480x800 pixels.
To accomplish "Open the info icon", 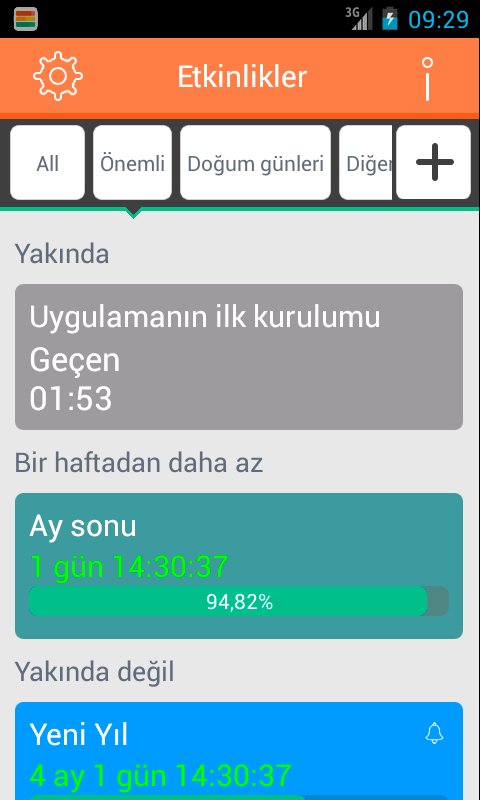I will (x=427, y=78).
